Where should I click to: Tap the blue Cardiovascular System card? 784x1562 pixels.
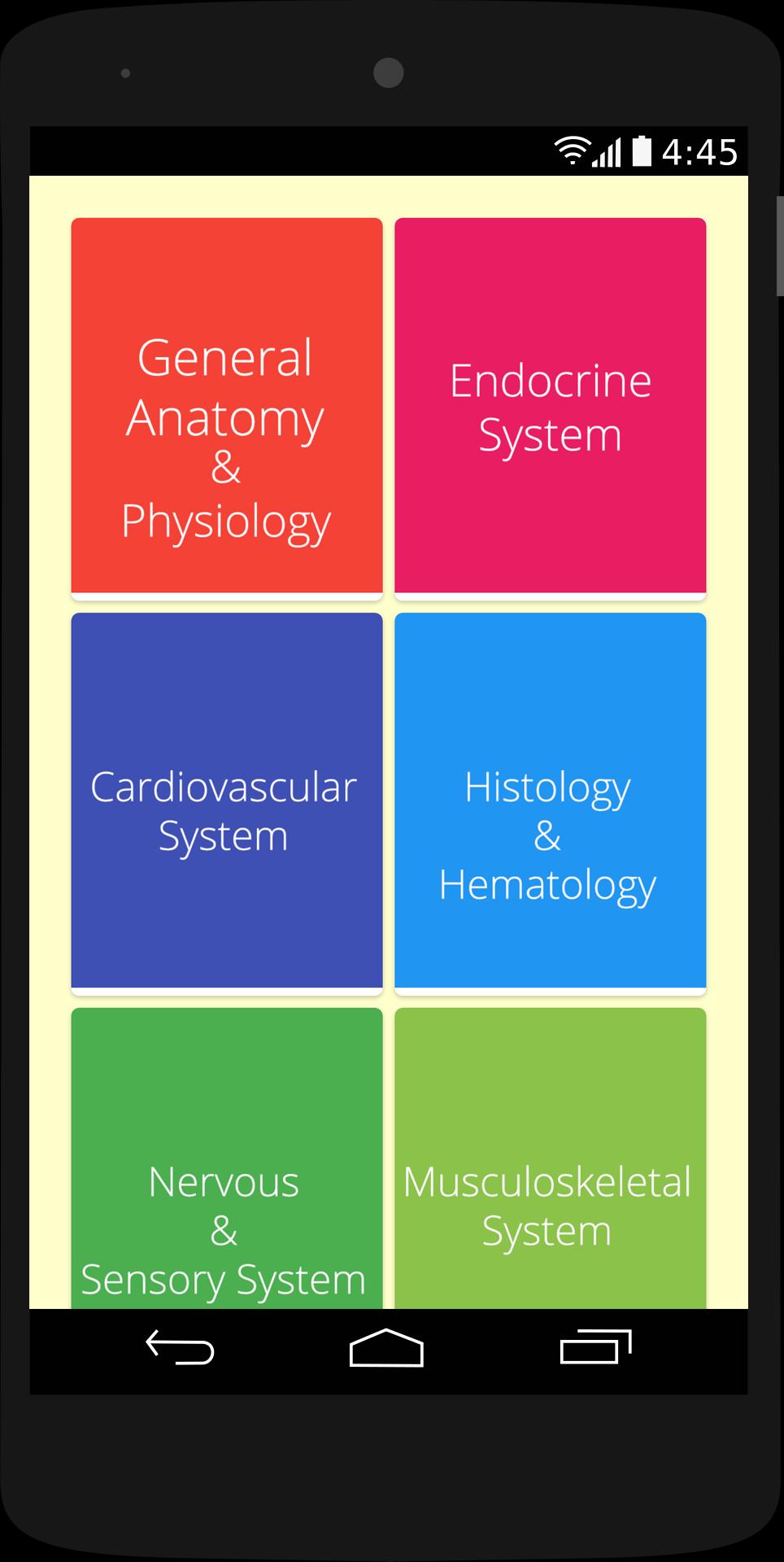[x=226, y=801]
